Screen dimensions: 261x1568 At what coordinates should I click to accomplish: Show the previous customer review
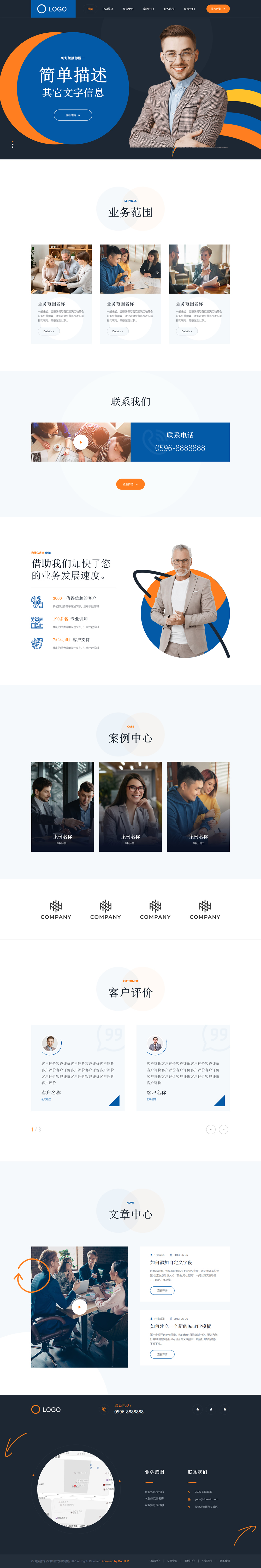pyautogui.click(x=211, y=1129)
